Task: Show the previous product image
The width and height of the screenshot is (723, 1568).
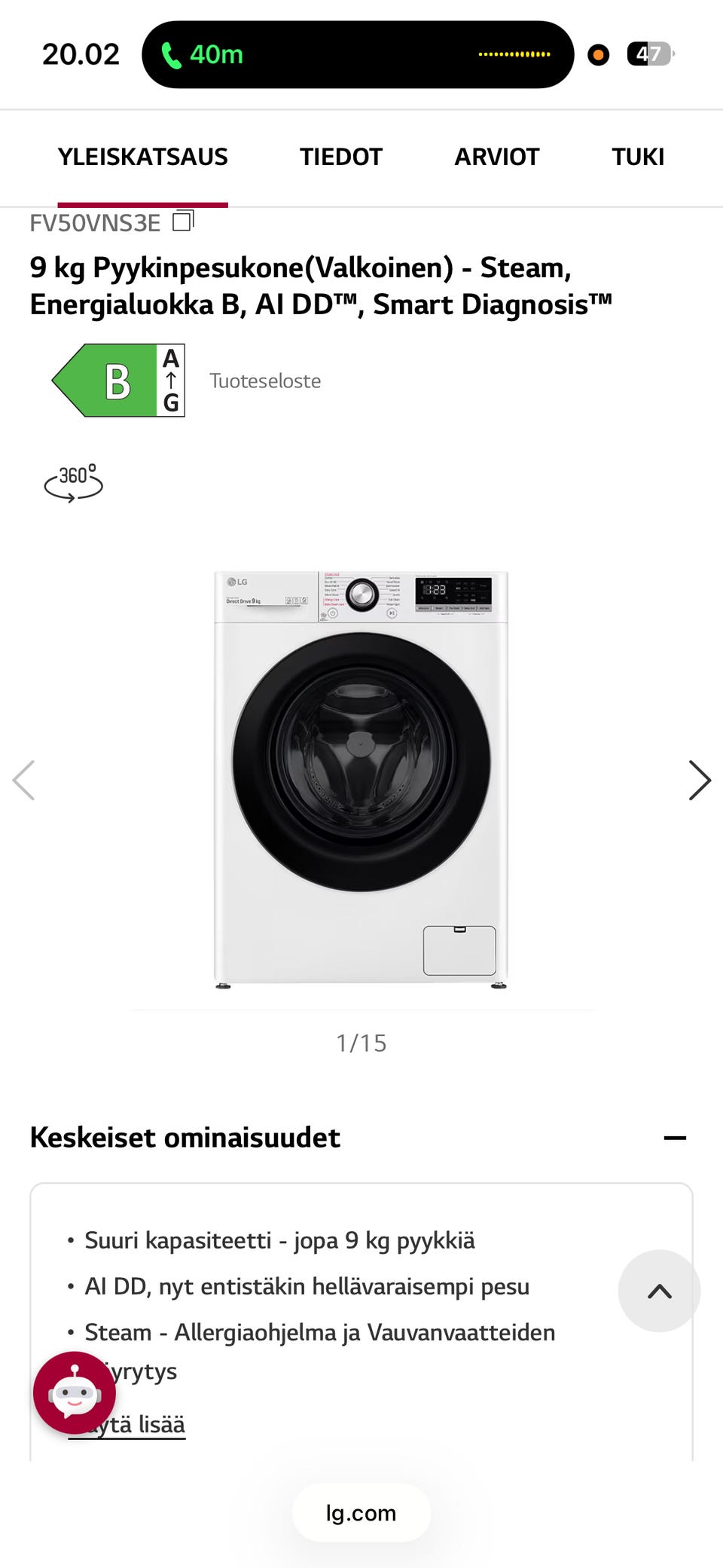Action: (24, 781)
